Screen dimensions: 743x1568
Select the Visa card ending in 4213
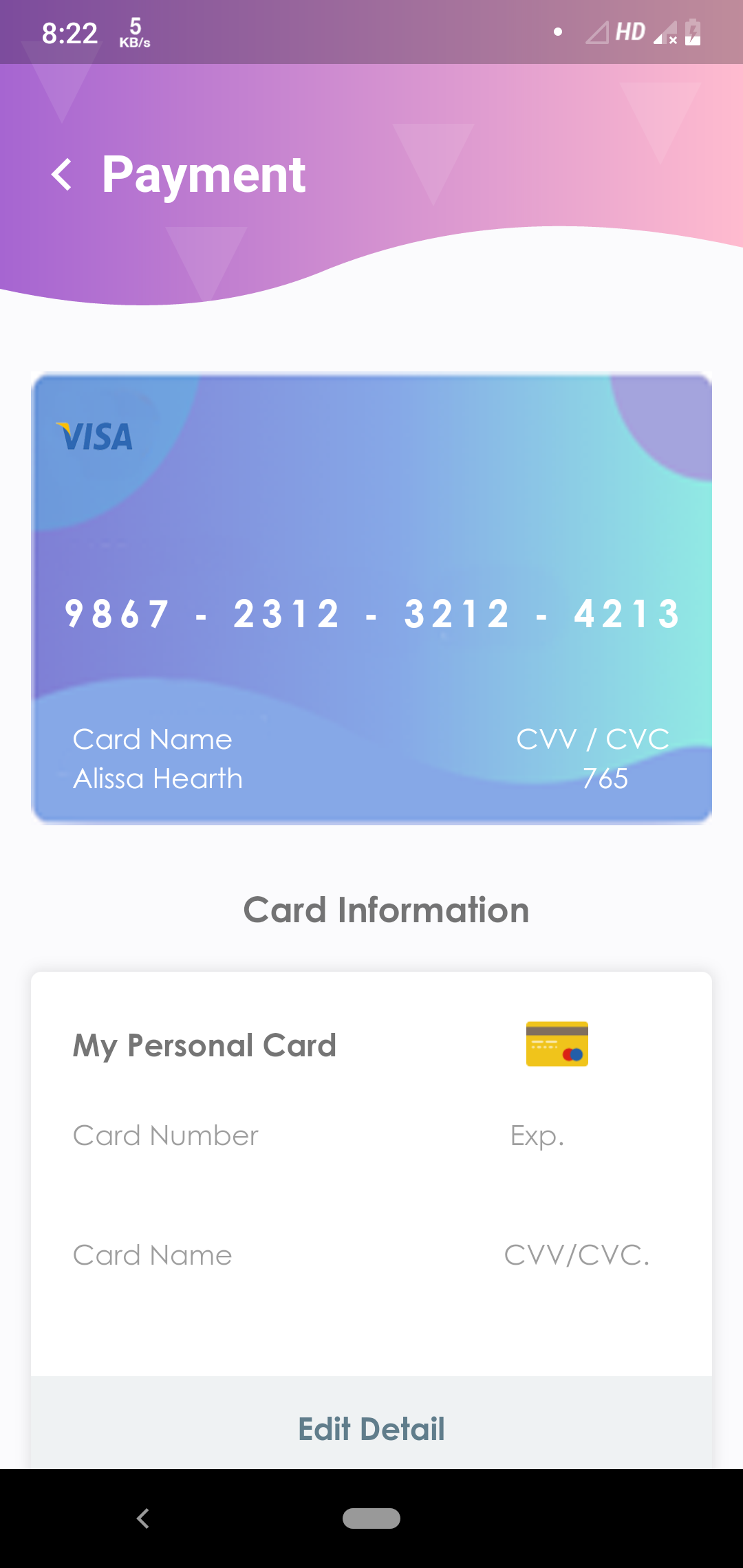coord(371,598)
